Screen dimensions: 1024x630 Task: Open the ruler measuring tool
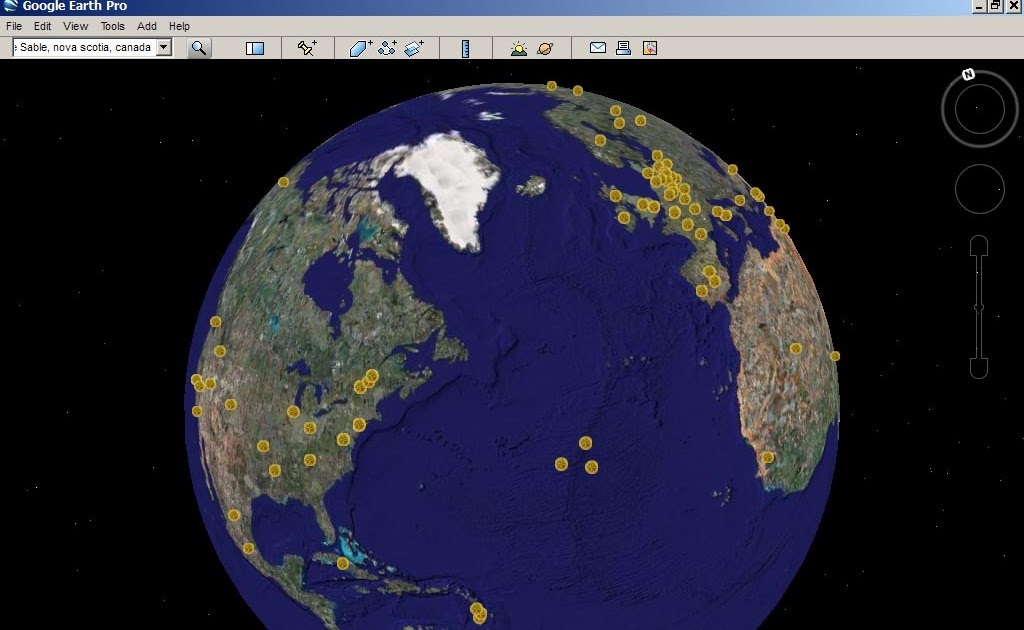point(465,48)
